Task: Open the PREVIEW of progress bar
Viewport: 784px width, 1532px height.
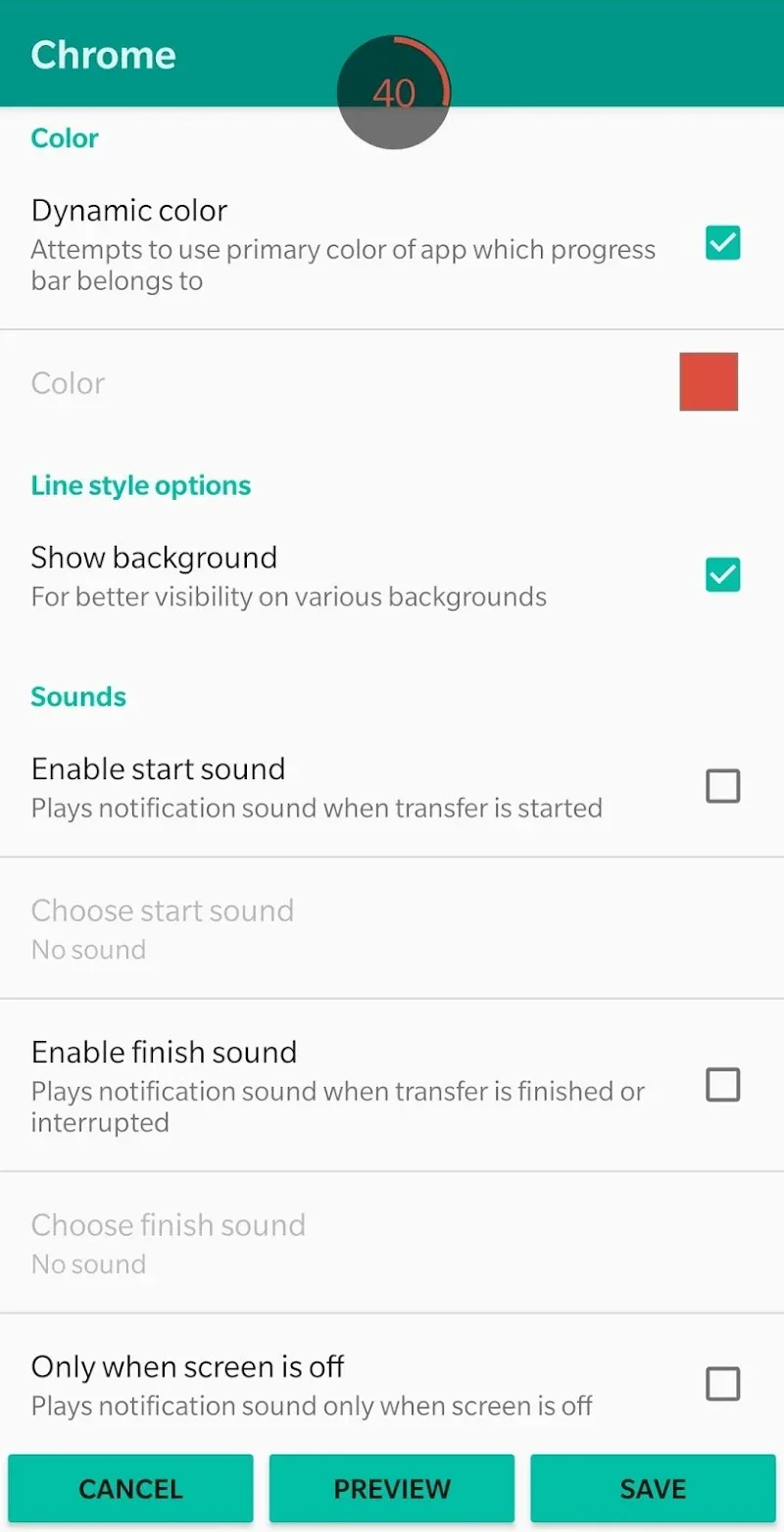Action: click(x=392, y=1488)
